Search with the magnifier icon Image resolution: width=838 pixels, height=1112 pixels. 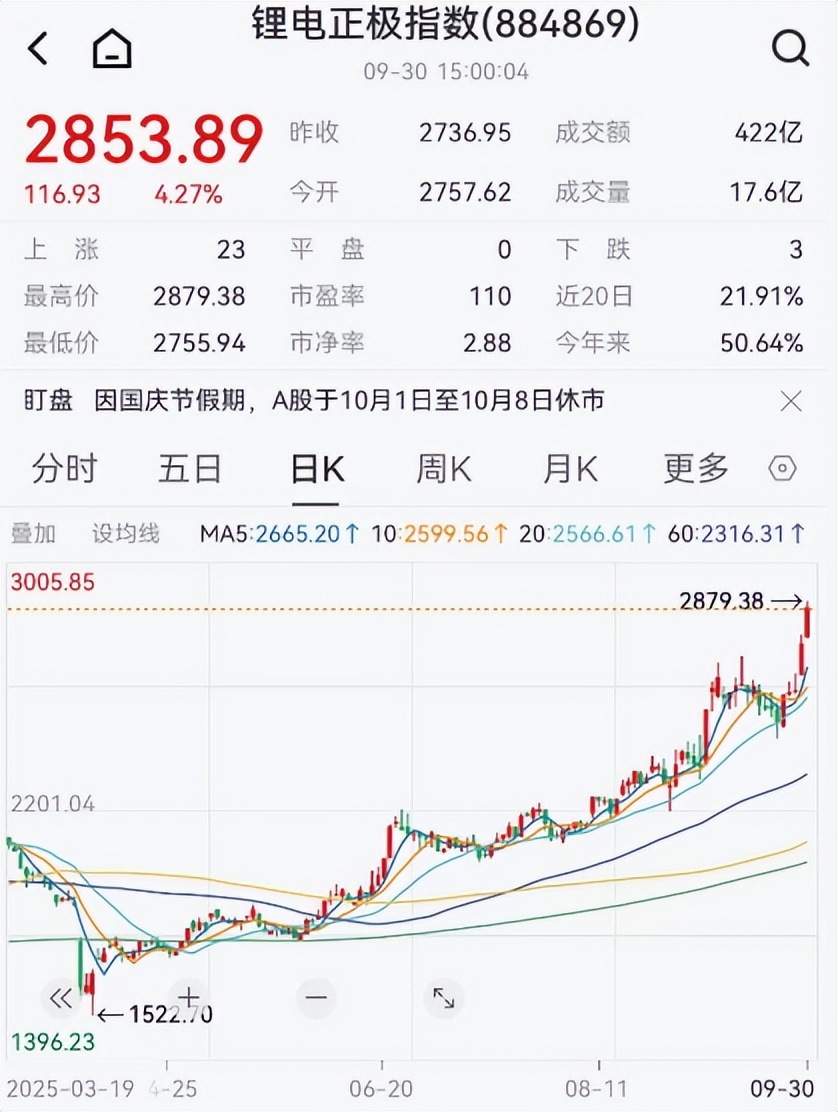(x=790, y=47)
